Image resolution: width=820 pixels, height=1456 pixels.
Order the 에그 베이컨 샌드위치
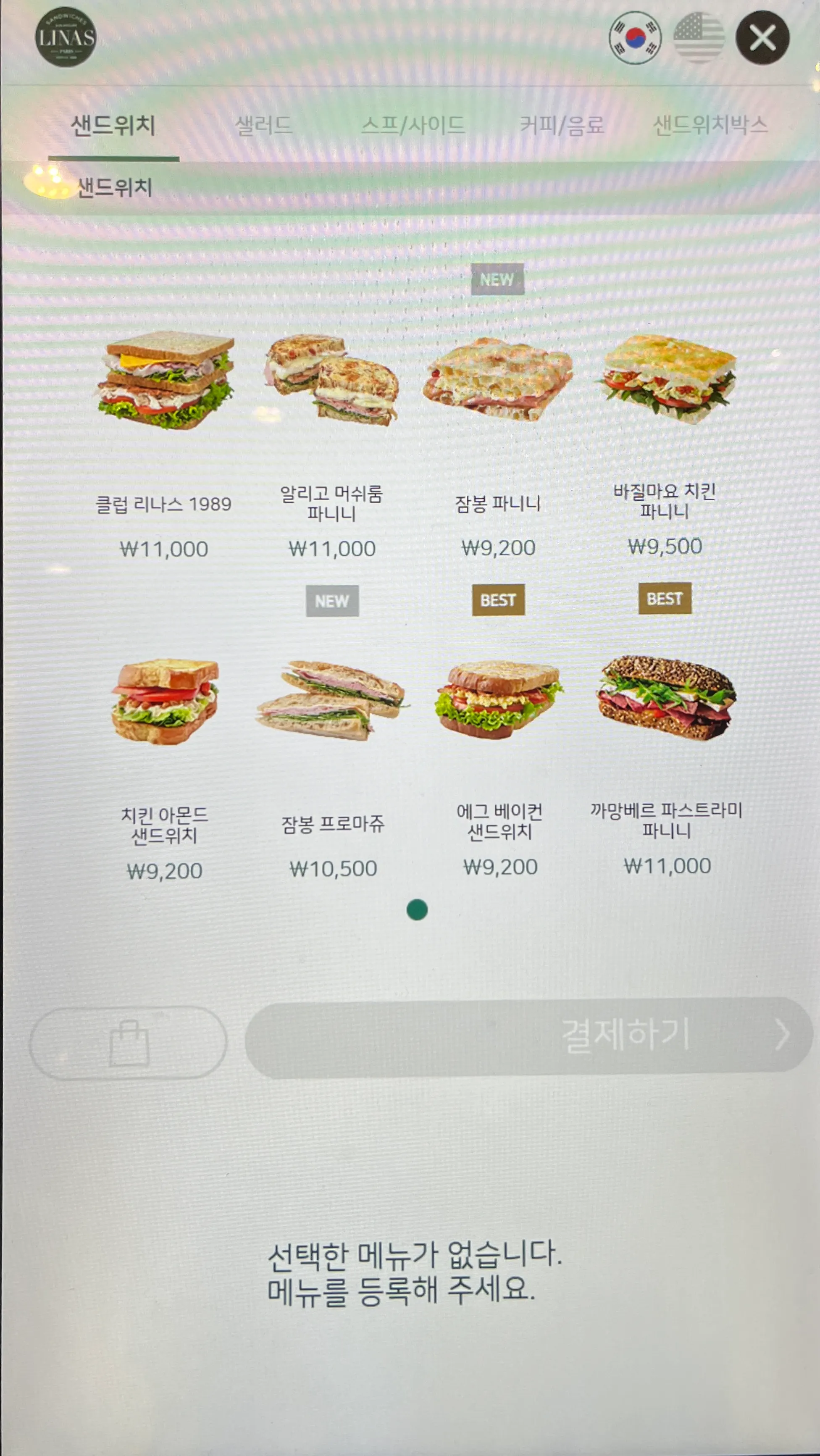pos(499,700)
